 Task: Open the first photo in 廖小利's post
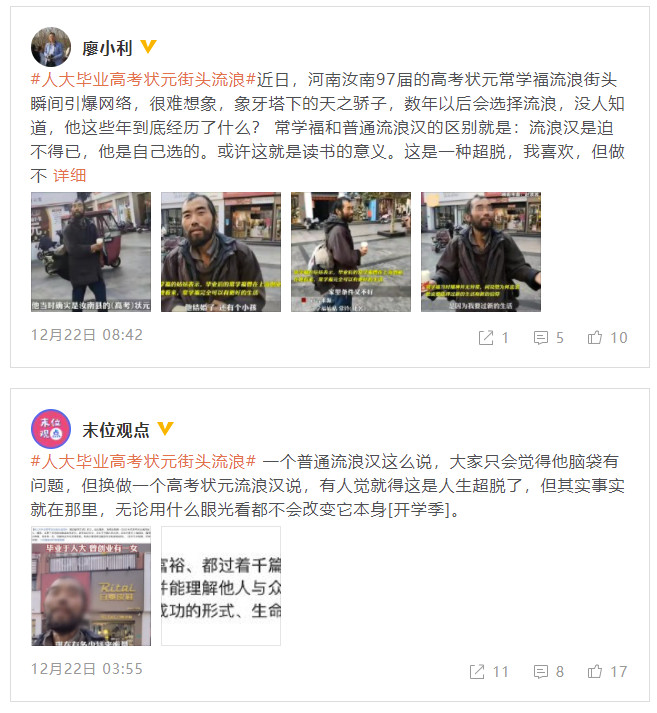(91, 252)
